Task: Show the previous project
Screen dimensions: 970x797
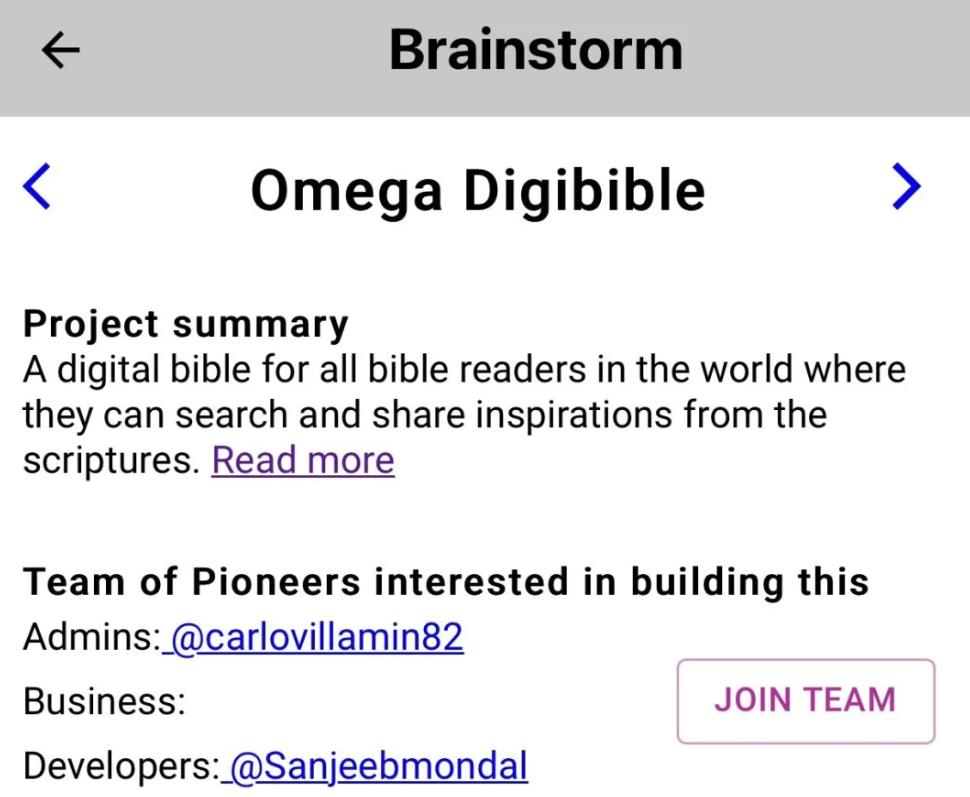Action: [37, 188]
